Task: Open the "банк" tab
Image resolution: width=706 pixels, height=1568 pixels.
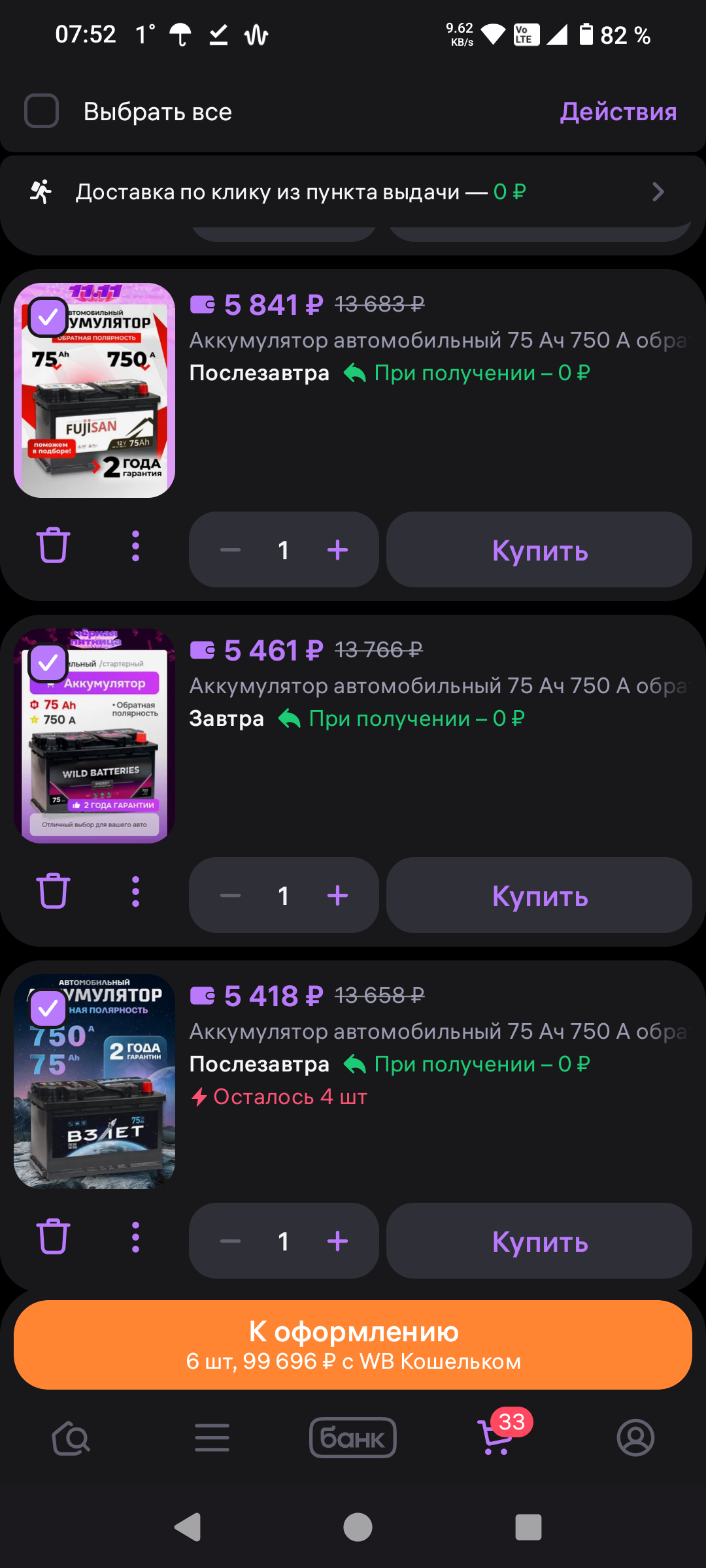Action: (353, 1438)
